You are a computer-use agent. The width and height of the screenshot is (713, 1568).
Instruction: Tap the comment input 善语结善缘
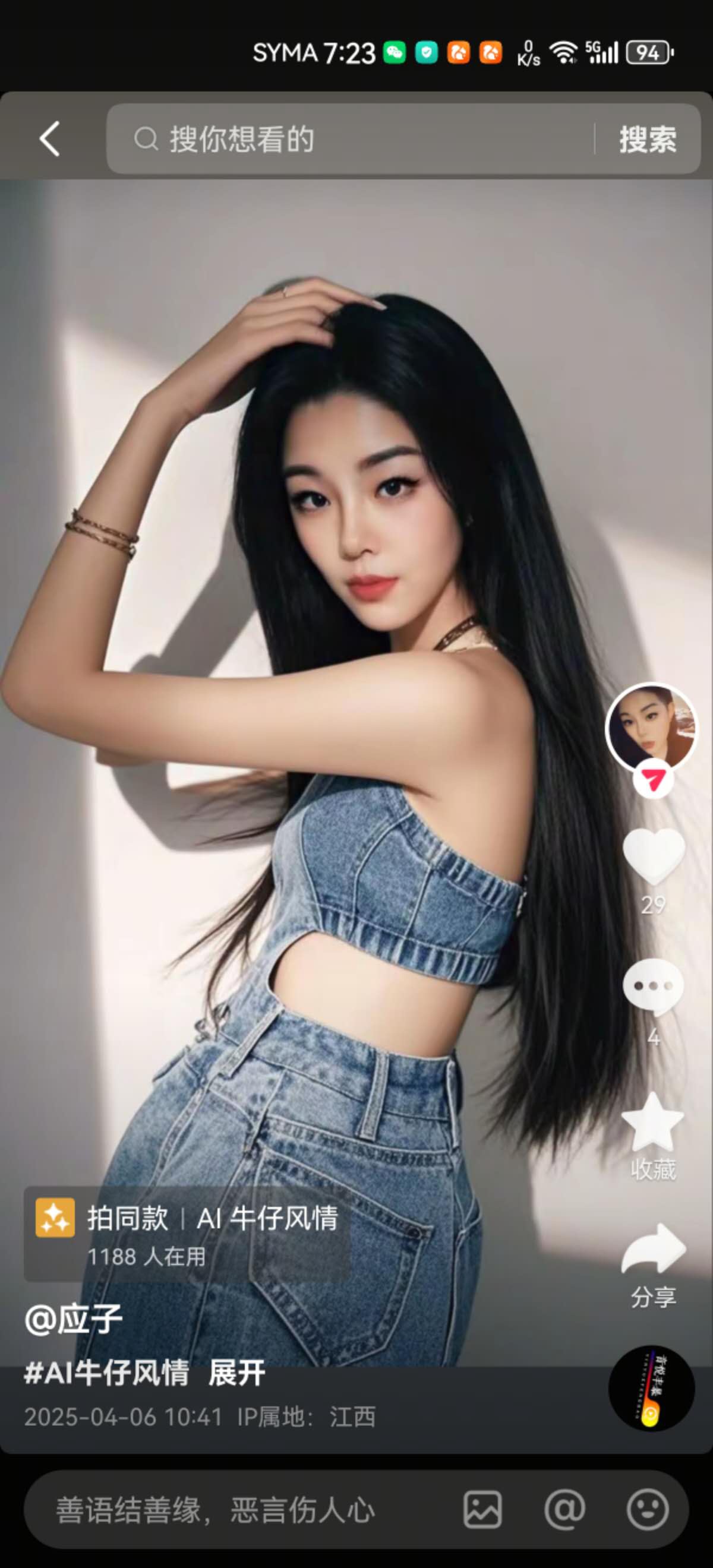[x=216, y=1510]
